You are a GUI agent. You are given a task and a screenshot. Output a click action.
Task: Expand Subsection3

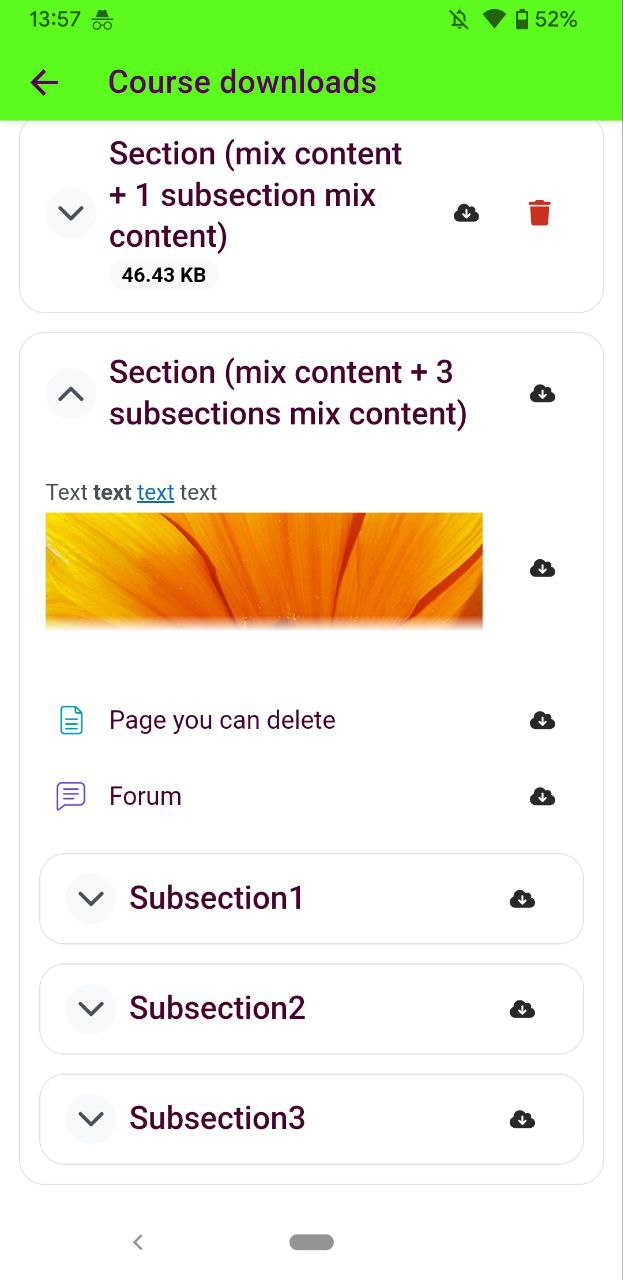(91, 1118)
